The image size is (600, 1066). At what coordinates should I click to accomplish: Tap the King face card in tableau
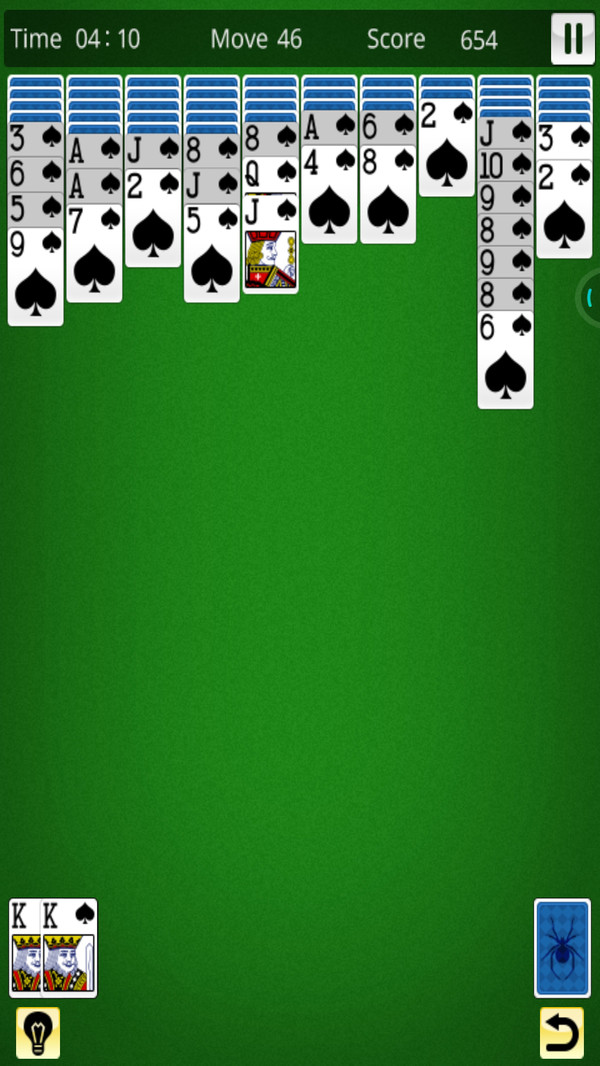pyautogui.click(x=270, y=260)
